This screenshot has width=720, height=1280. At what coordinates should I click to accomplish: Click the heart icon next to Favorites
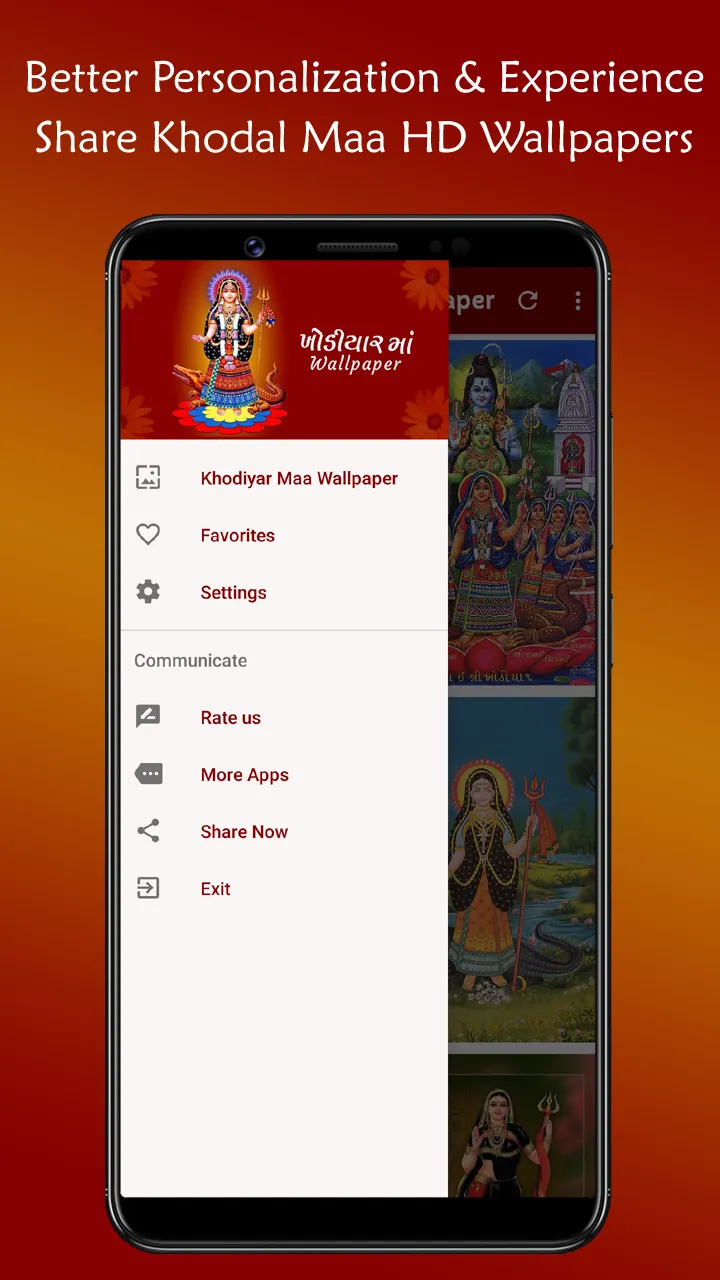(x=147, y=534)
